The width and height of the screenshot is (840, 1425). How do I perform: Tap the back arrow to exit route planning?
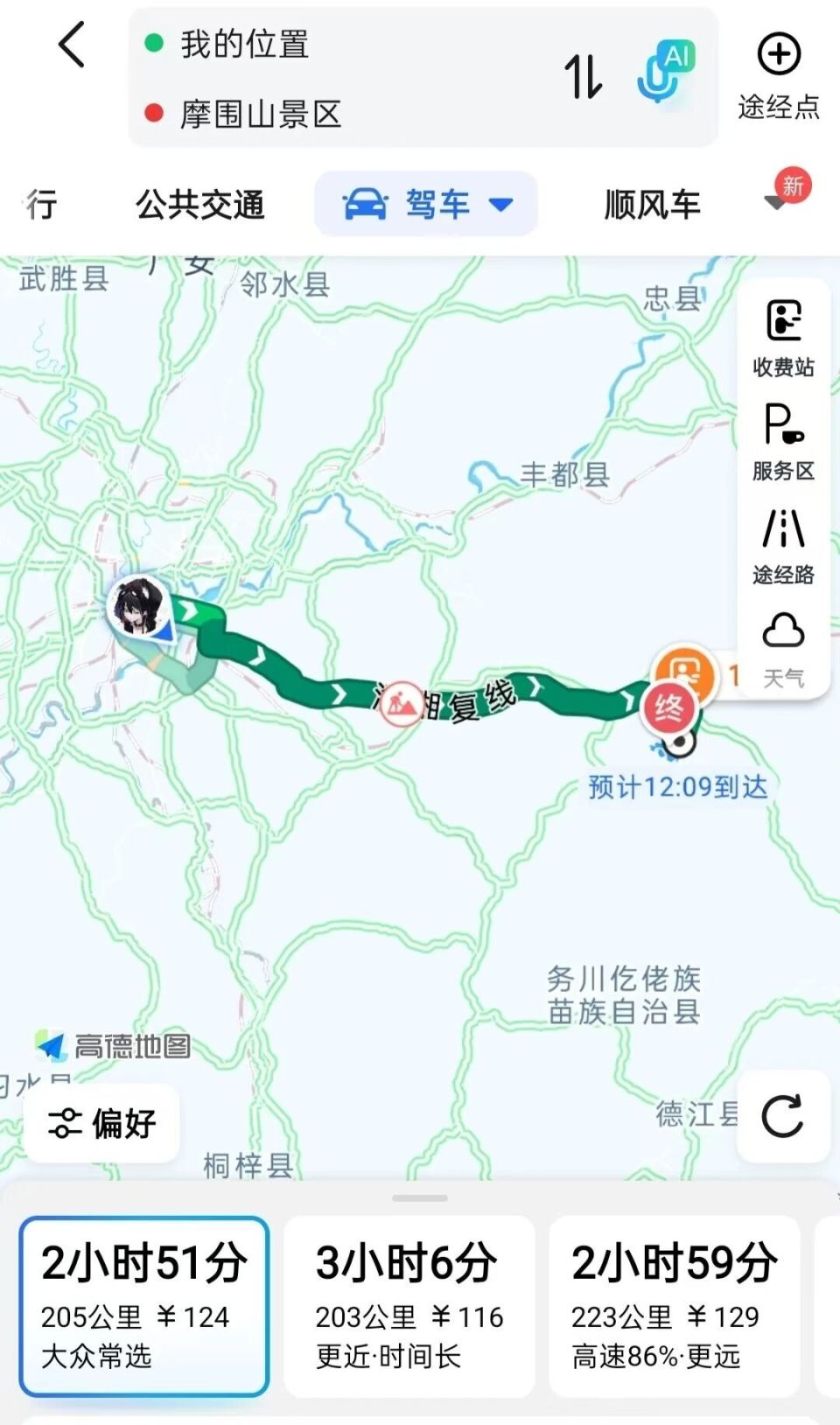pos(73,48)
